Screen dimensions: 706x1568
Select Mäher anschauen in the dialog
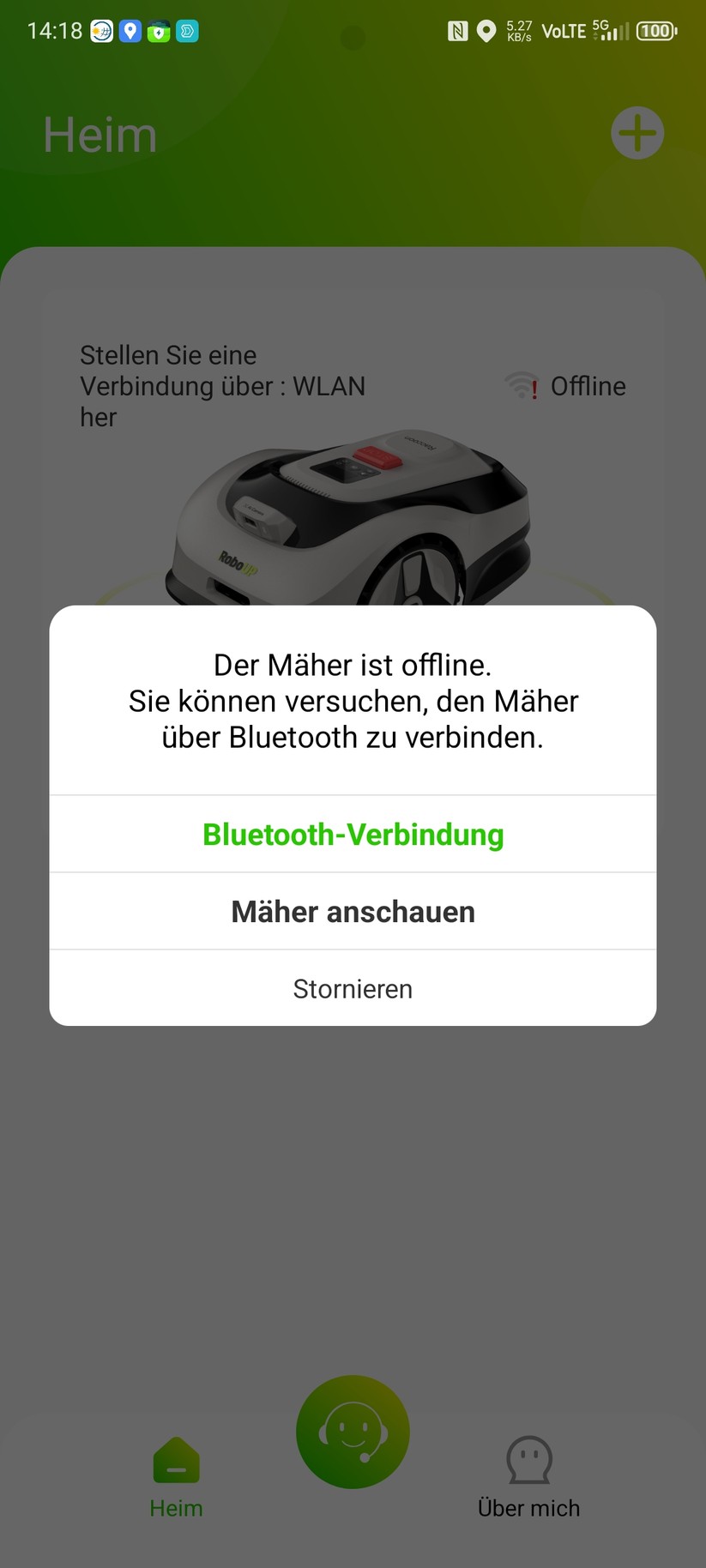[352, 911]
